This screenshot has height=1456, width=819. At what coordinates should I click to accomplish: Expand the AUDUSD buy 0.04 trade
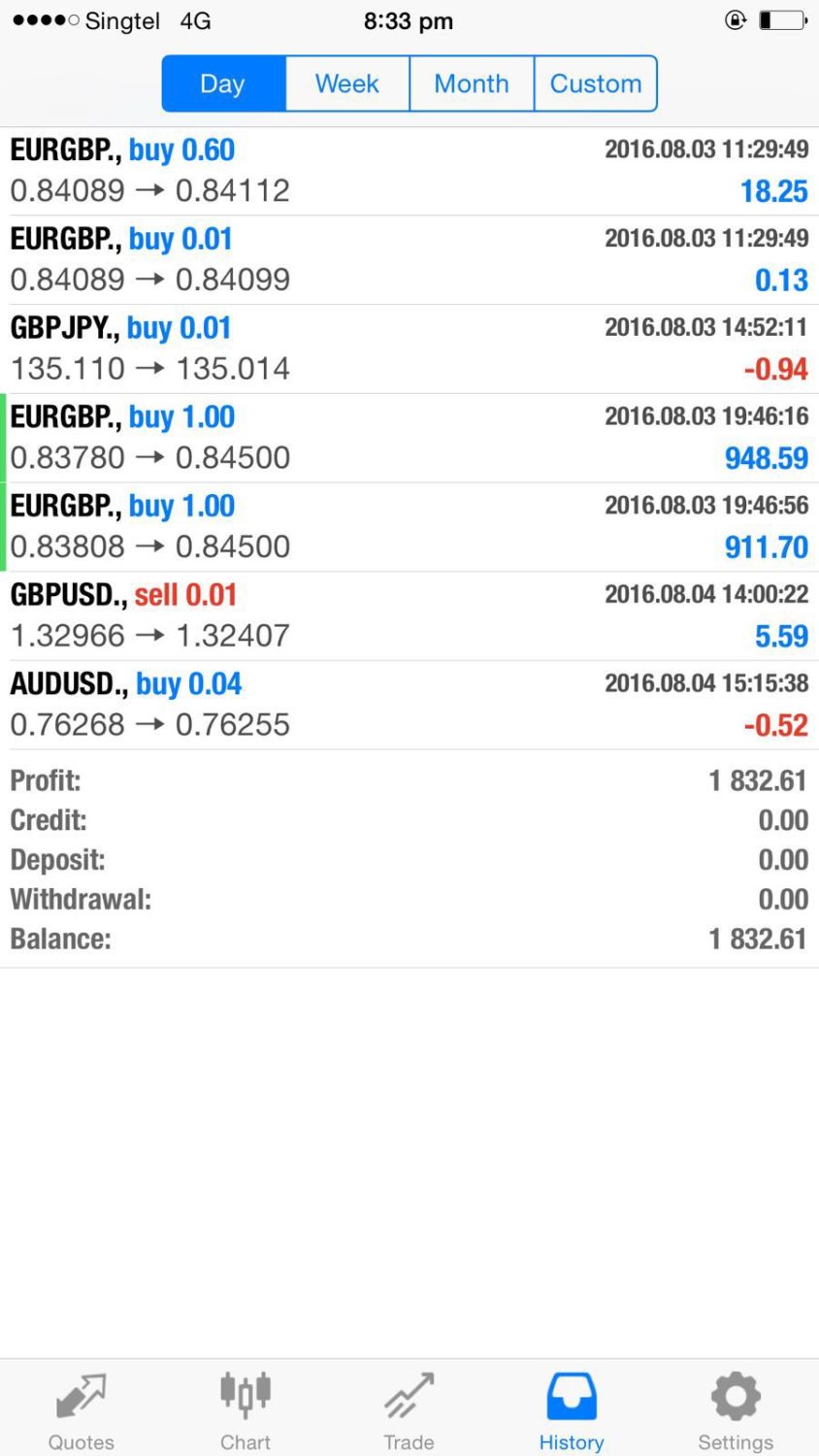(x=409, y=706)
